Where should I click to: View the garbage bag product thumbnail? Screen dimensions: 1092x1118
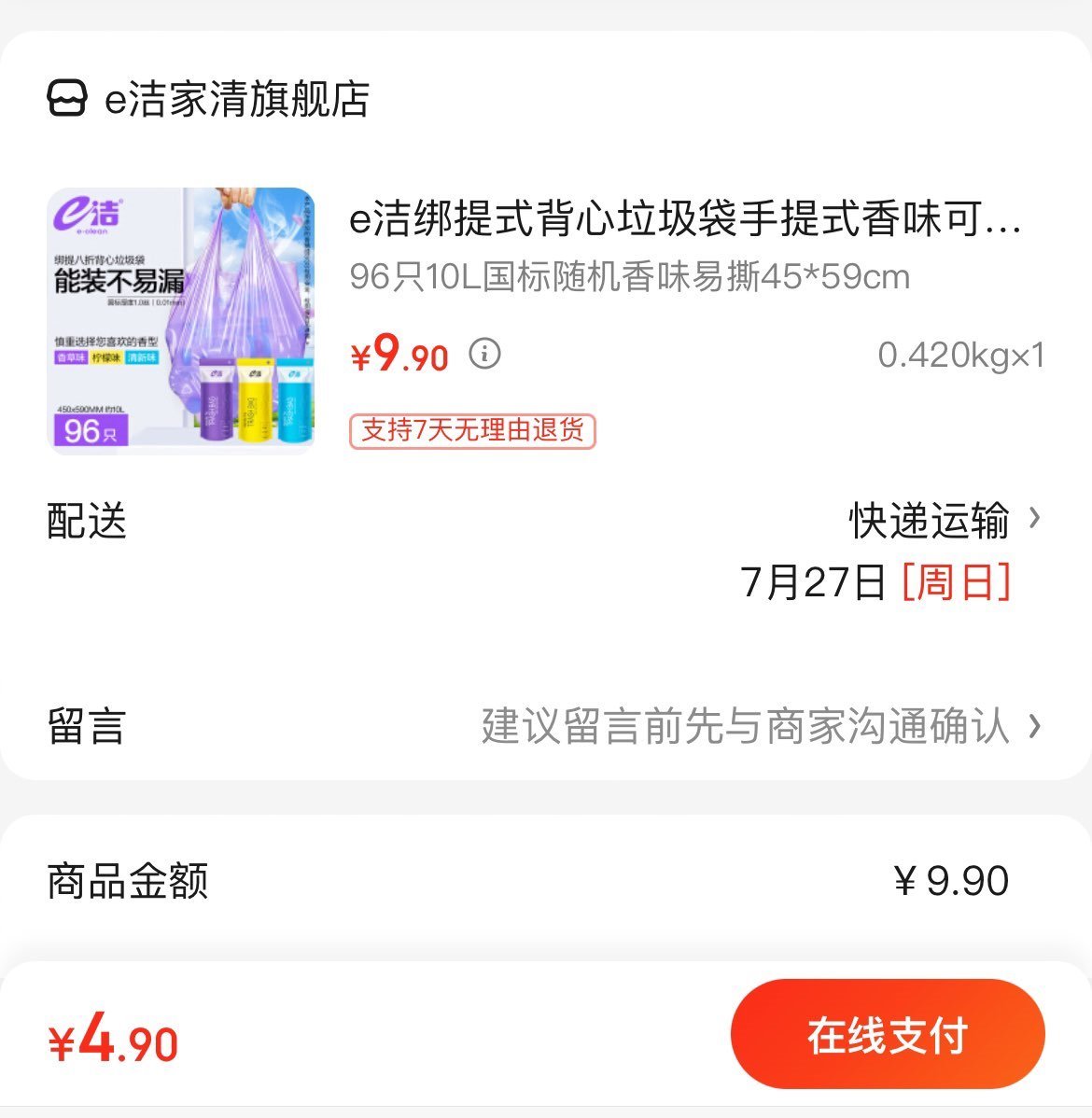[x=183, y=317]
